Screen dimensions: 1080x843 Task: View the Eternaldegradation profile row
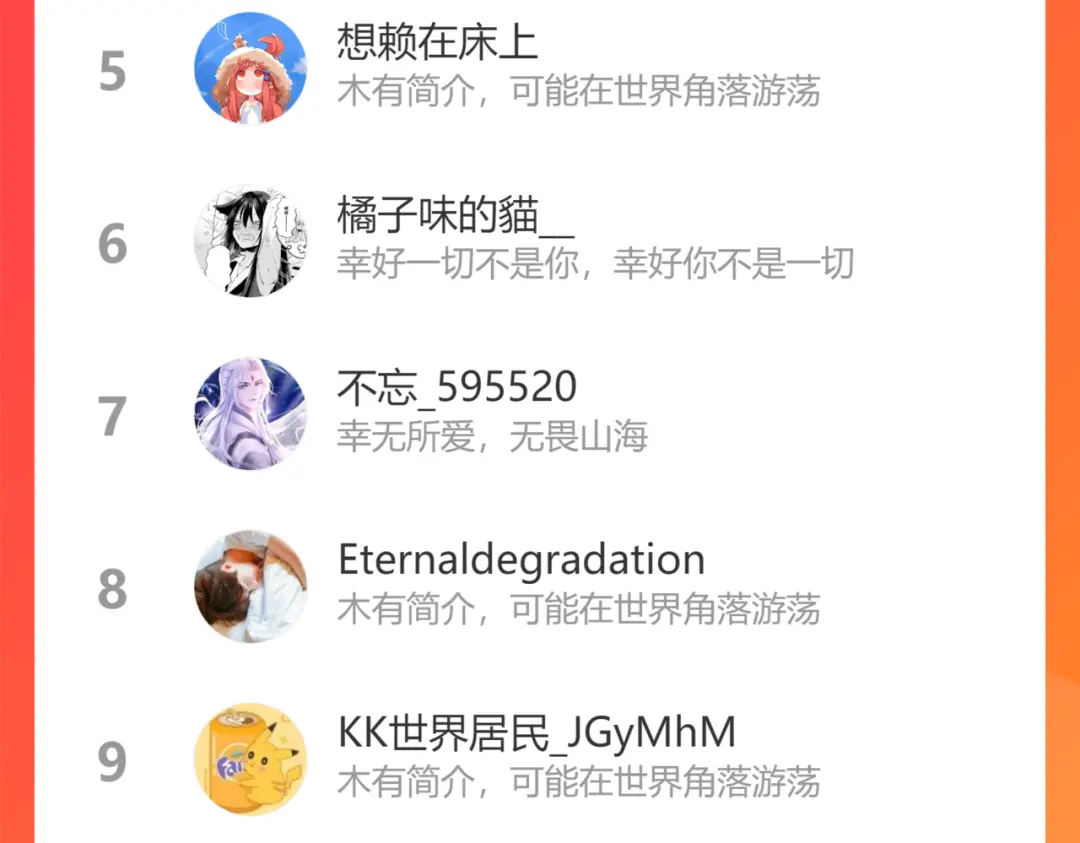tap(540, 587)
